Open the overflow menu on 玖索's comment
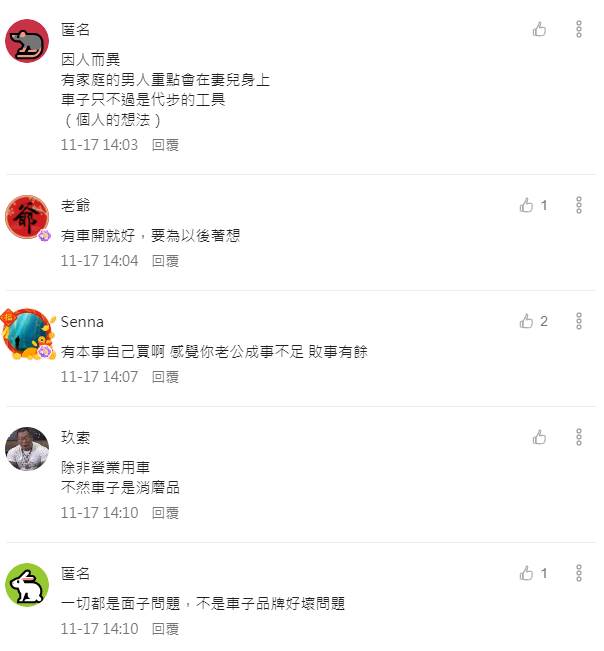Viewport: 604px width, 651px height. tap(579, 437)
